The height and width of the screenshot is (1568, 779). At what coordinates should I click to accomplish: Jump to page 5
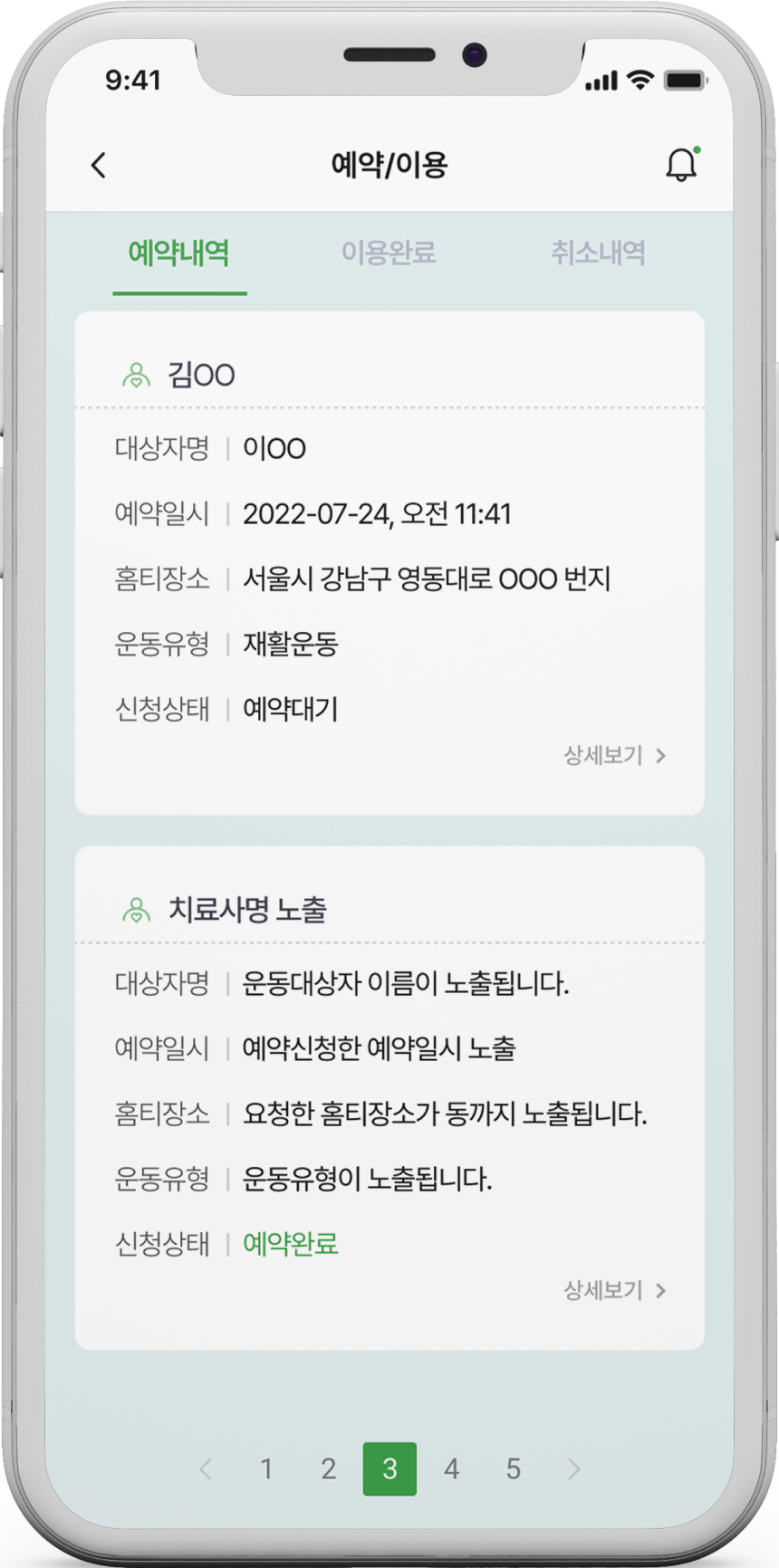click(x=513, y=1468)
